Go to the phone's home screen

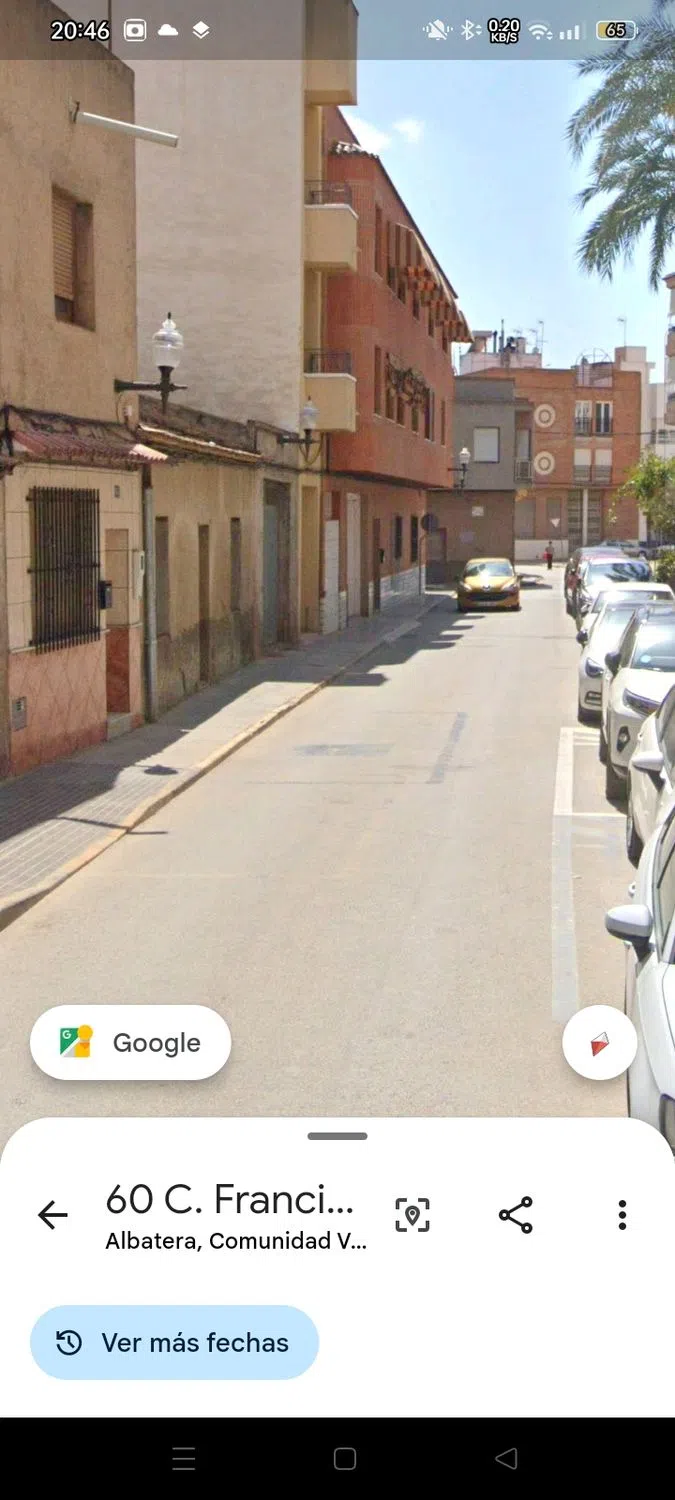click(x=345, y=1459)
